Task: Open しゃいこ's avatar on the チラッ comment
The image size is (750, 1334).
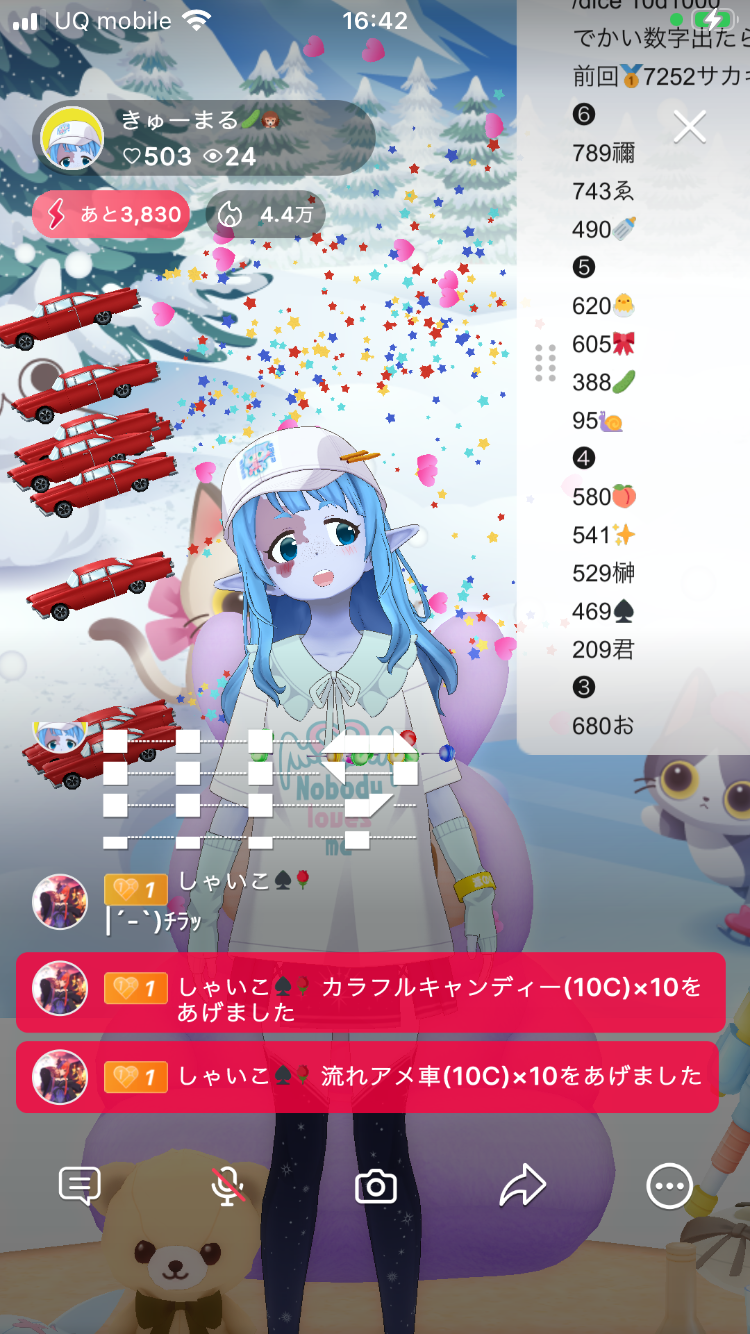Action: [60, 901]
